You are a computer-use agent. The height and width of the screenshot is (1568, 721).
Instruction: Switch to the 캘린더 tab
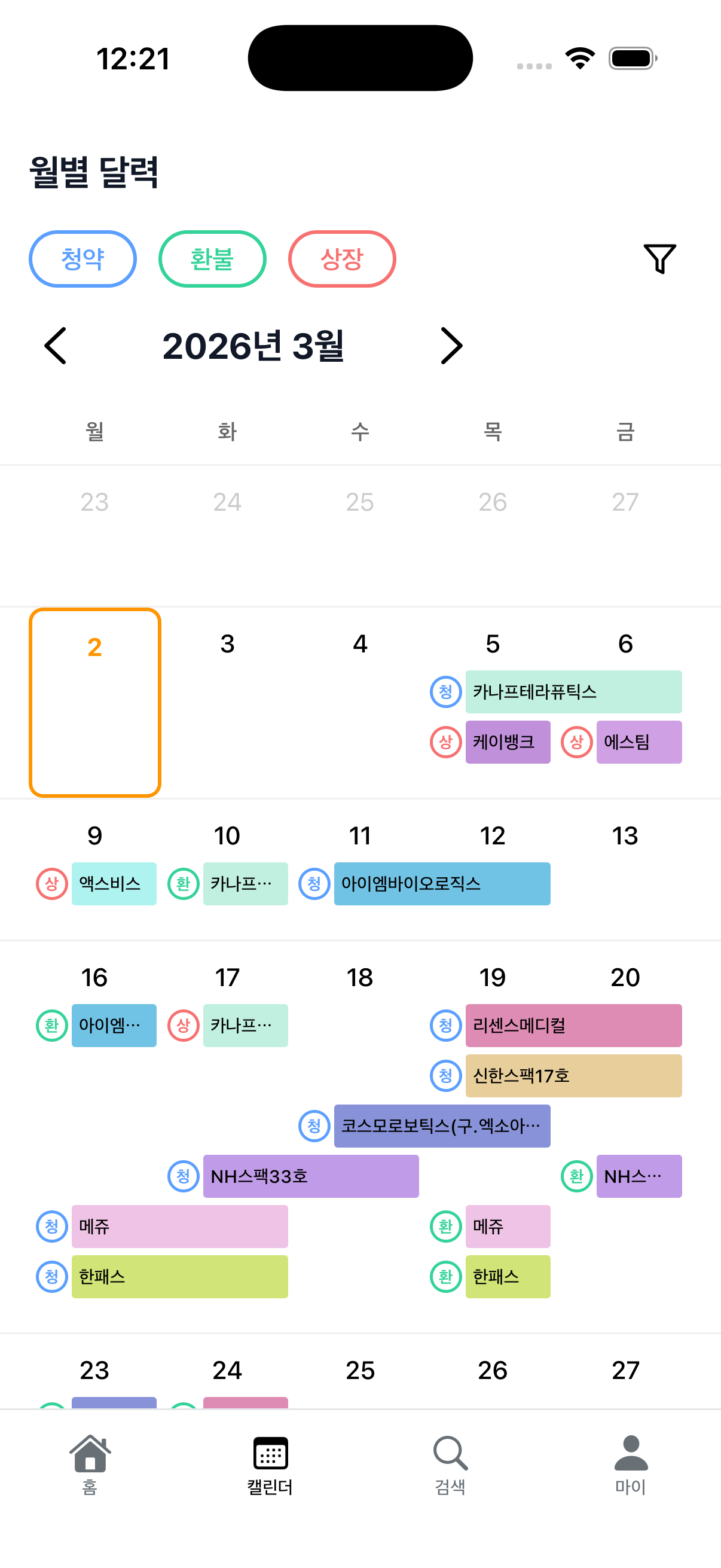pos(270,1457)
